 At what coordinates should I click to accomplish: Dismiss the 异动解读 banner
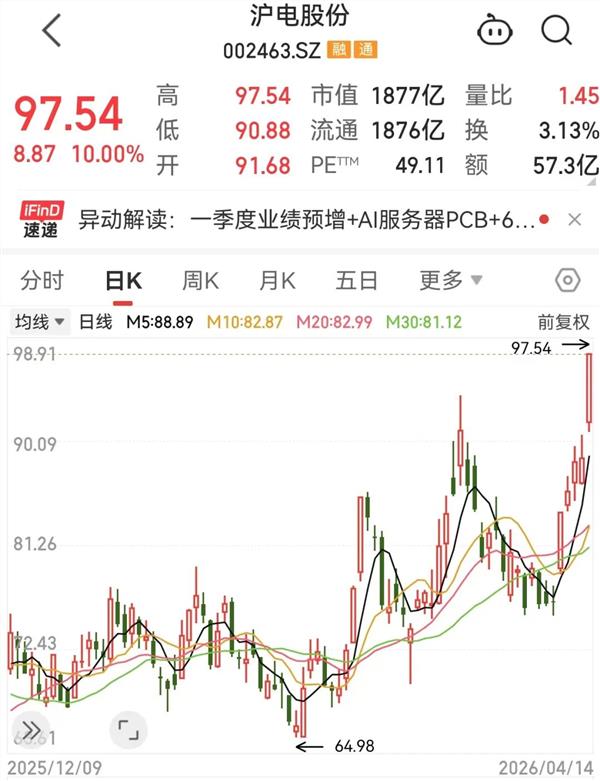click(x=574, y=220)
